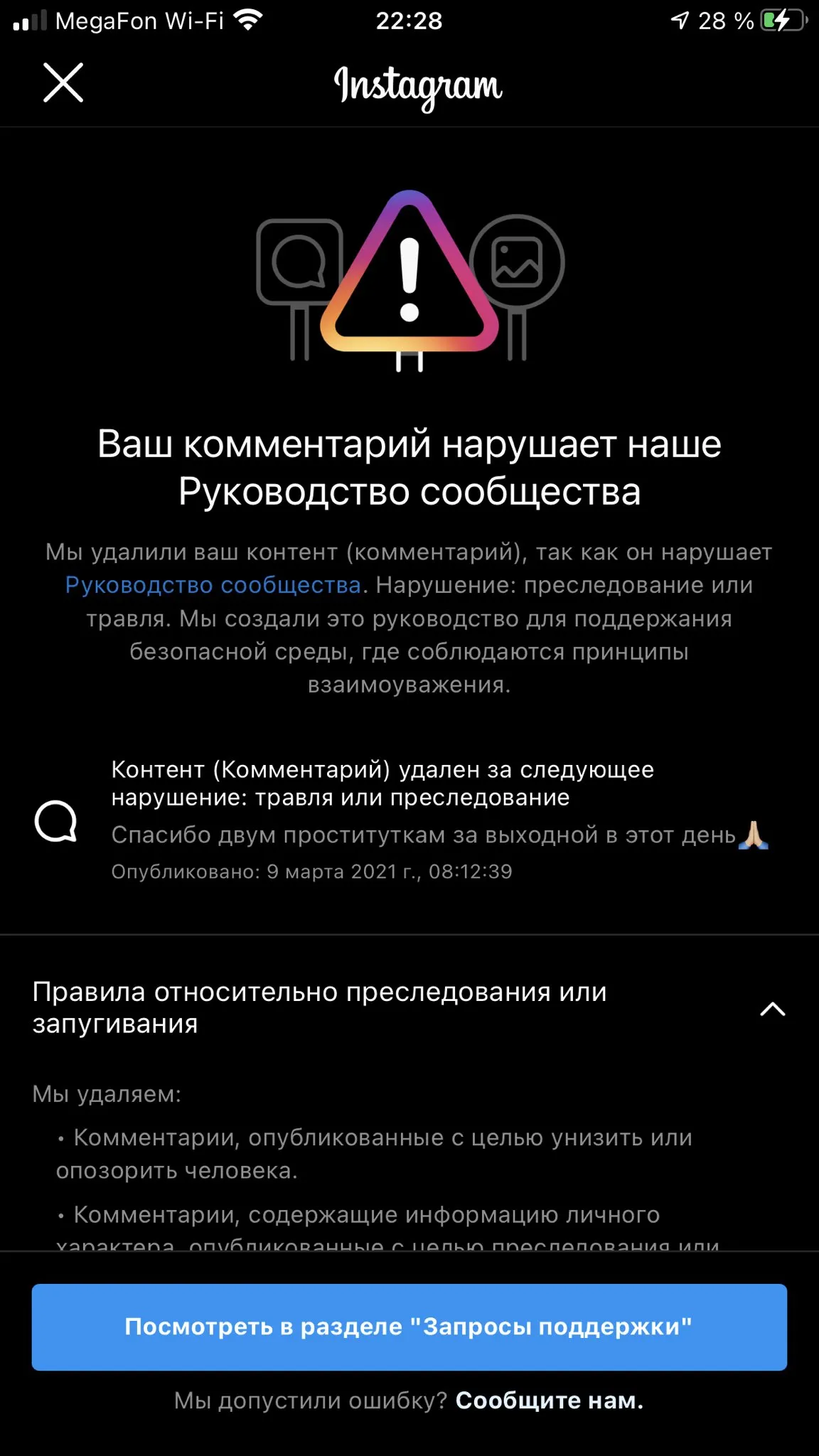Screen dimensions: 819x1456
Task: Close the violation notice with the X
Action: pos(63,82)
